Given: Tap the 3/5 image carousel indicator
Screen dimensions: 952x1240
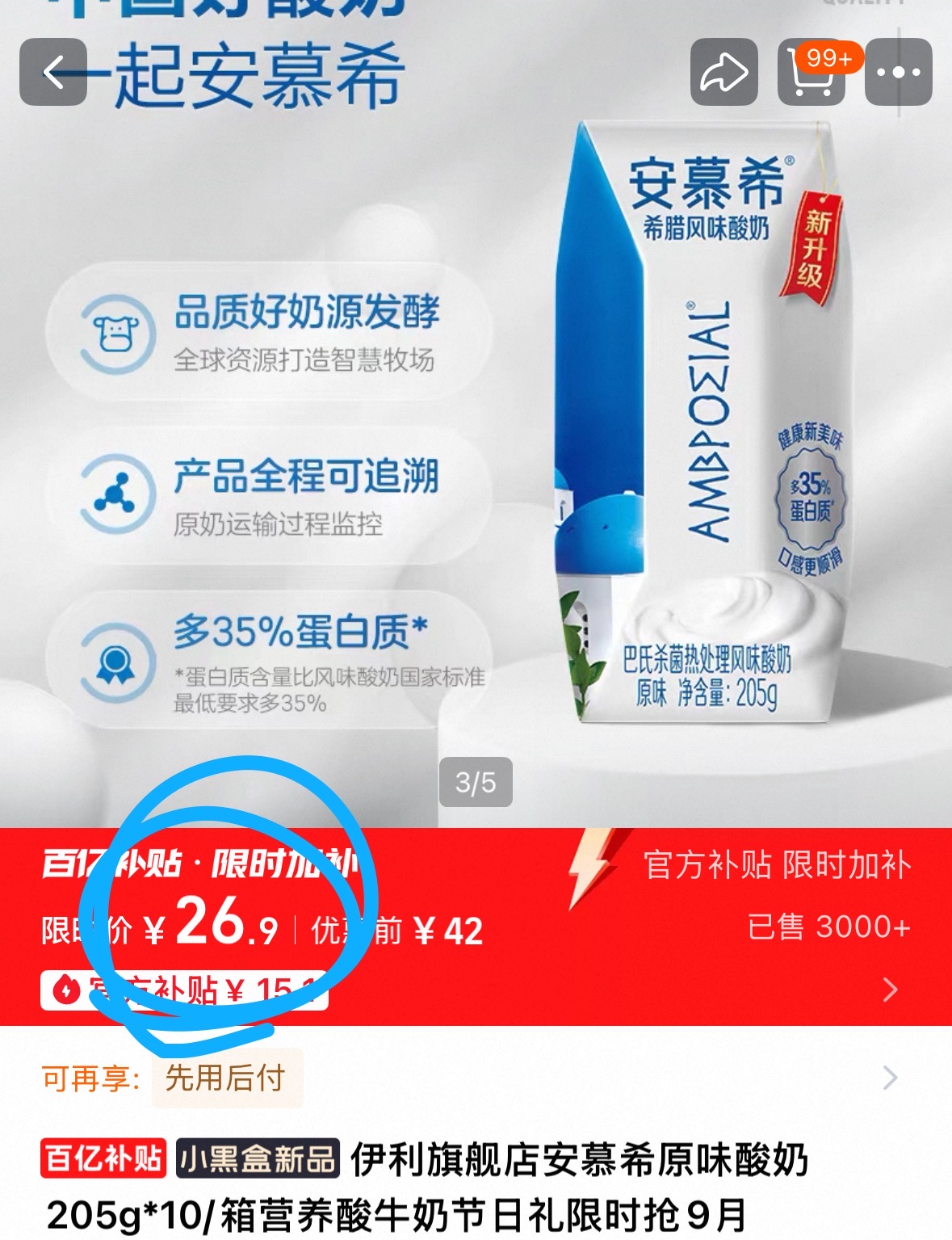Looking at the screenshot, I should coord(477,783).
